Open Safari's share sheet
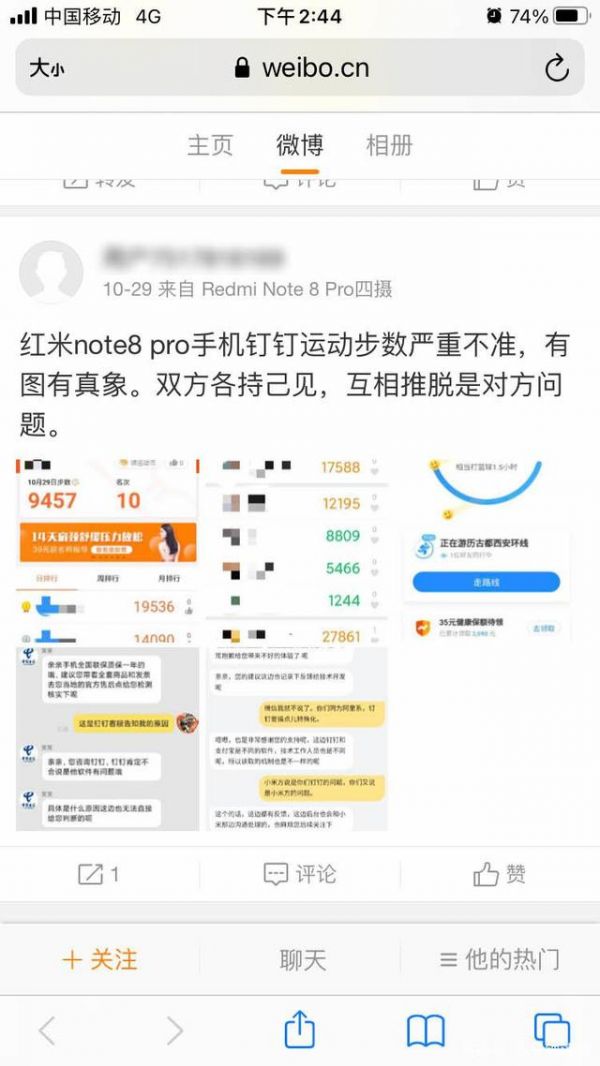Image resolution: width=600 pixels, height=1066 pixels. 300,1030
